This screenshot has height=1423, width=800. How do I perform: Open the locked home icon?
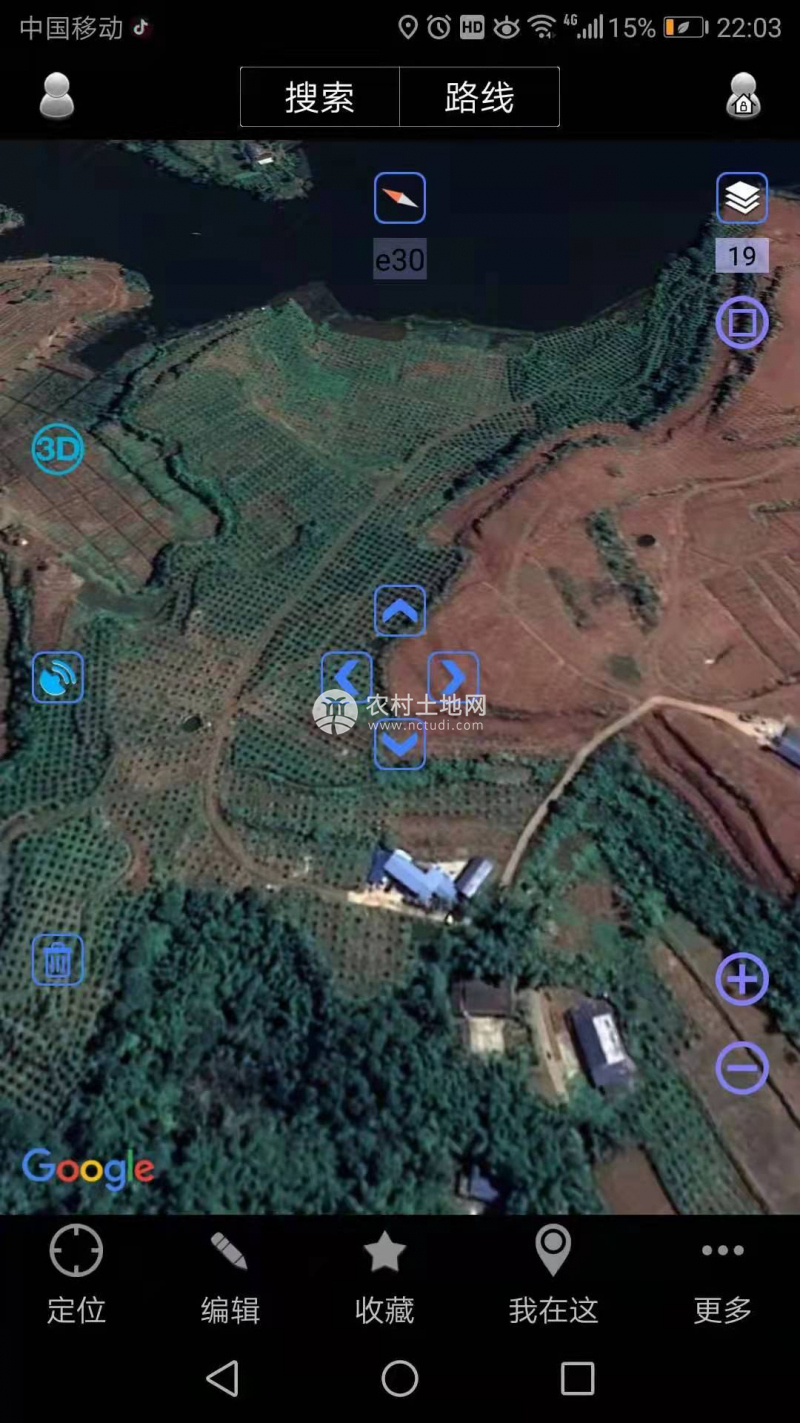tap(742, 96)
